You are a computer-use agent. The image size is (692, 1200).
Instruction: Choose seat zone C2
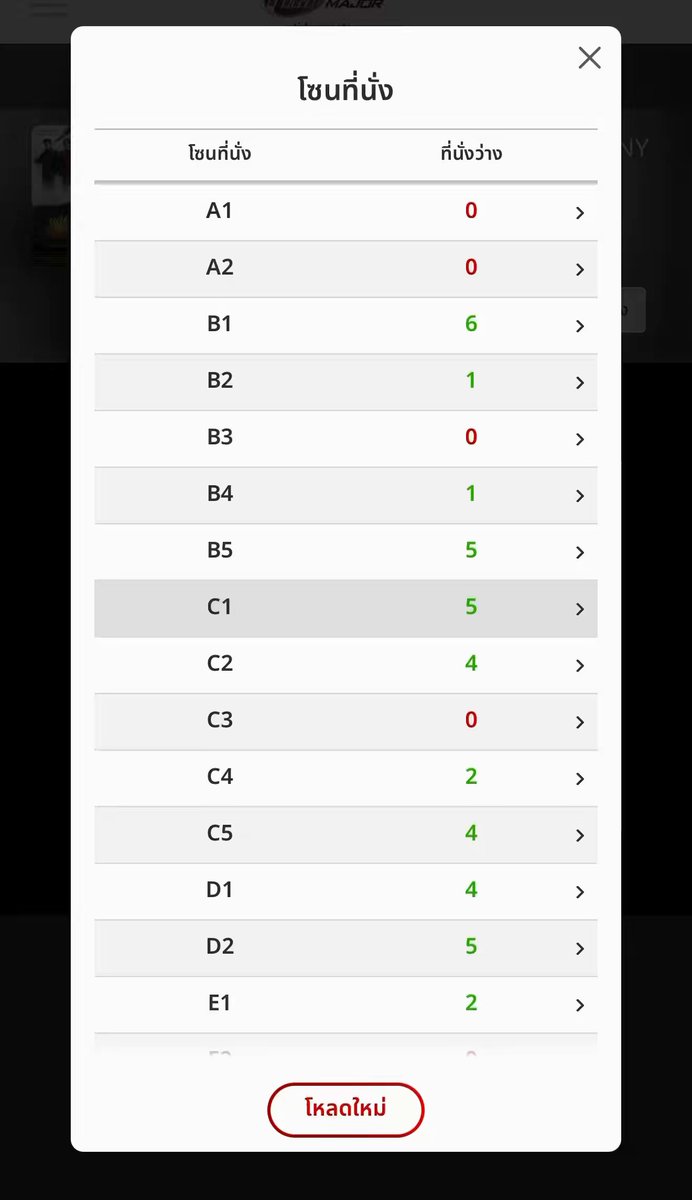[x=346, y=665]
